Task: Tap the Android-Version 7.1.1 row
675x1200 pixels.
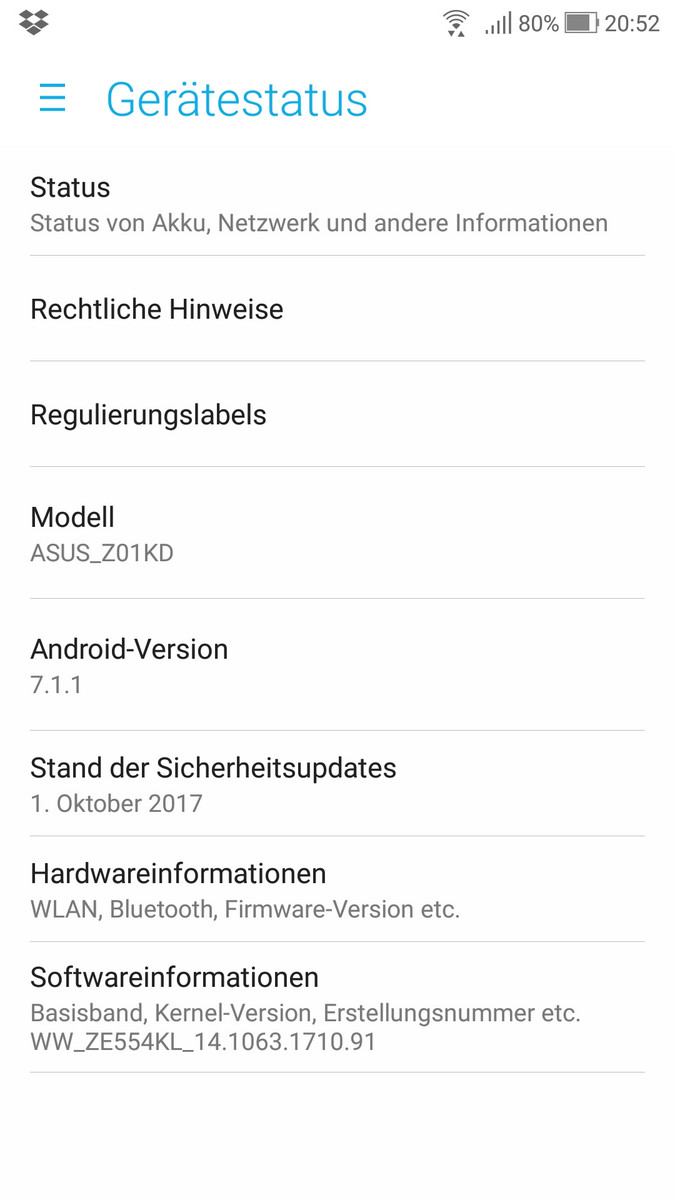Action: pyautogui.click(x=337, y=665)
